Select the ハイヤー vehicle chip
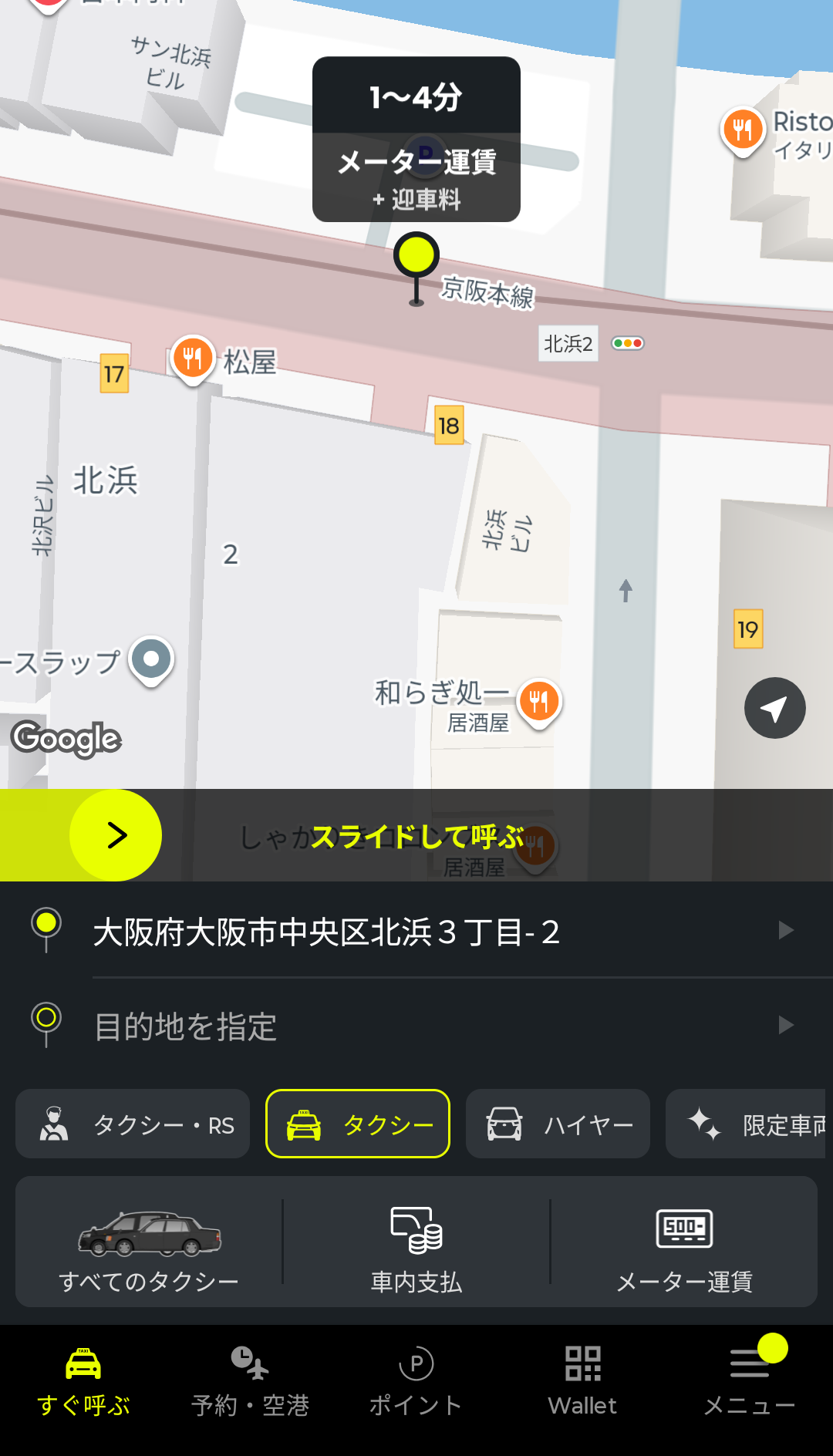 tap(558, 1124)
